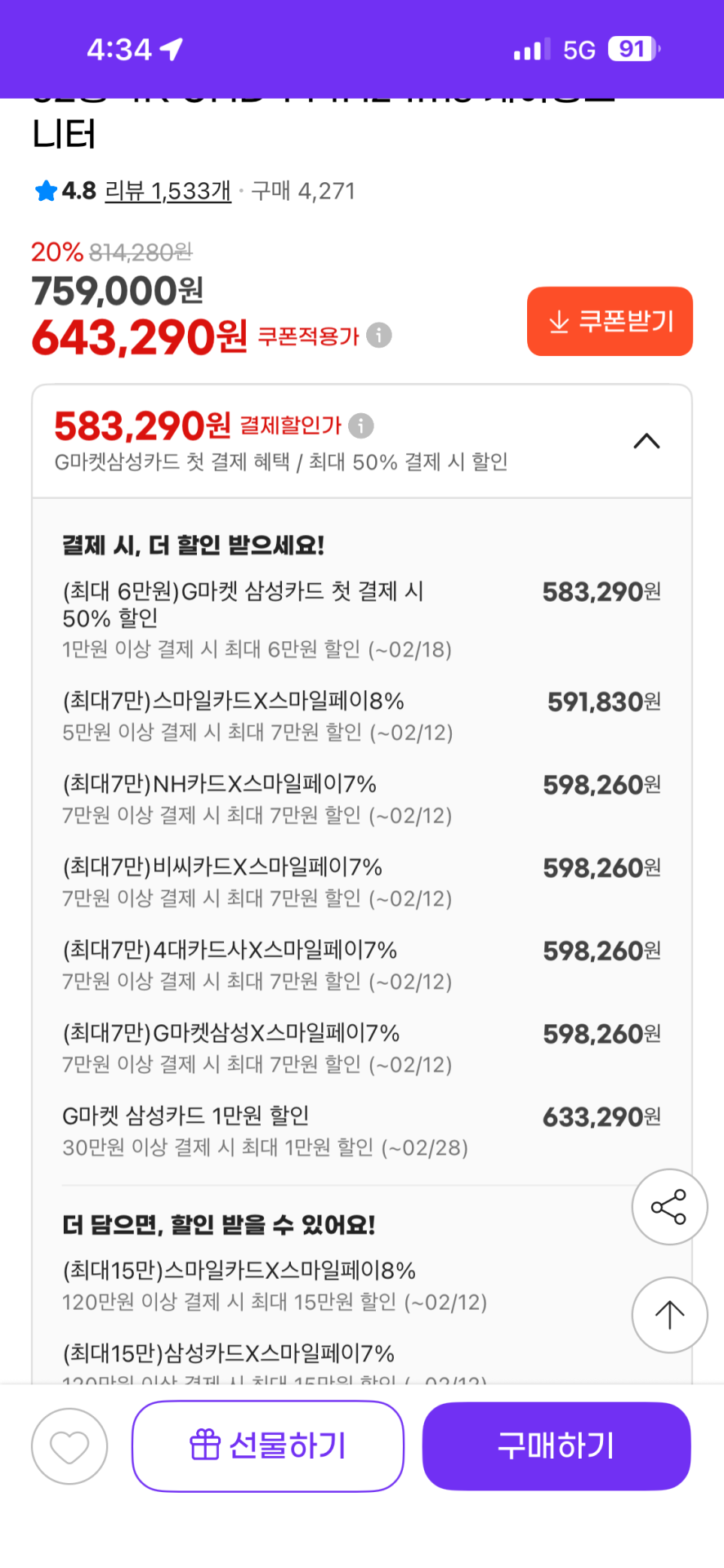
Task: Add product to wishlist with heart
Action: 69,1446
